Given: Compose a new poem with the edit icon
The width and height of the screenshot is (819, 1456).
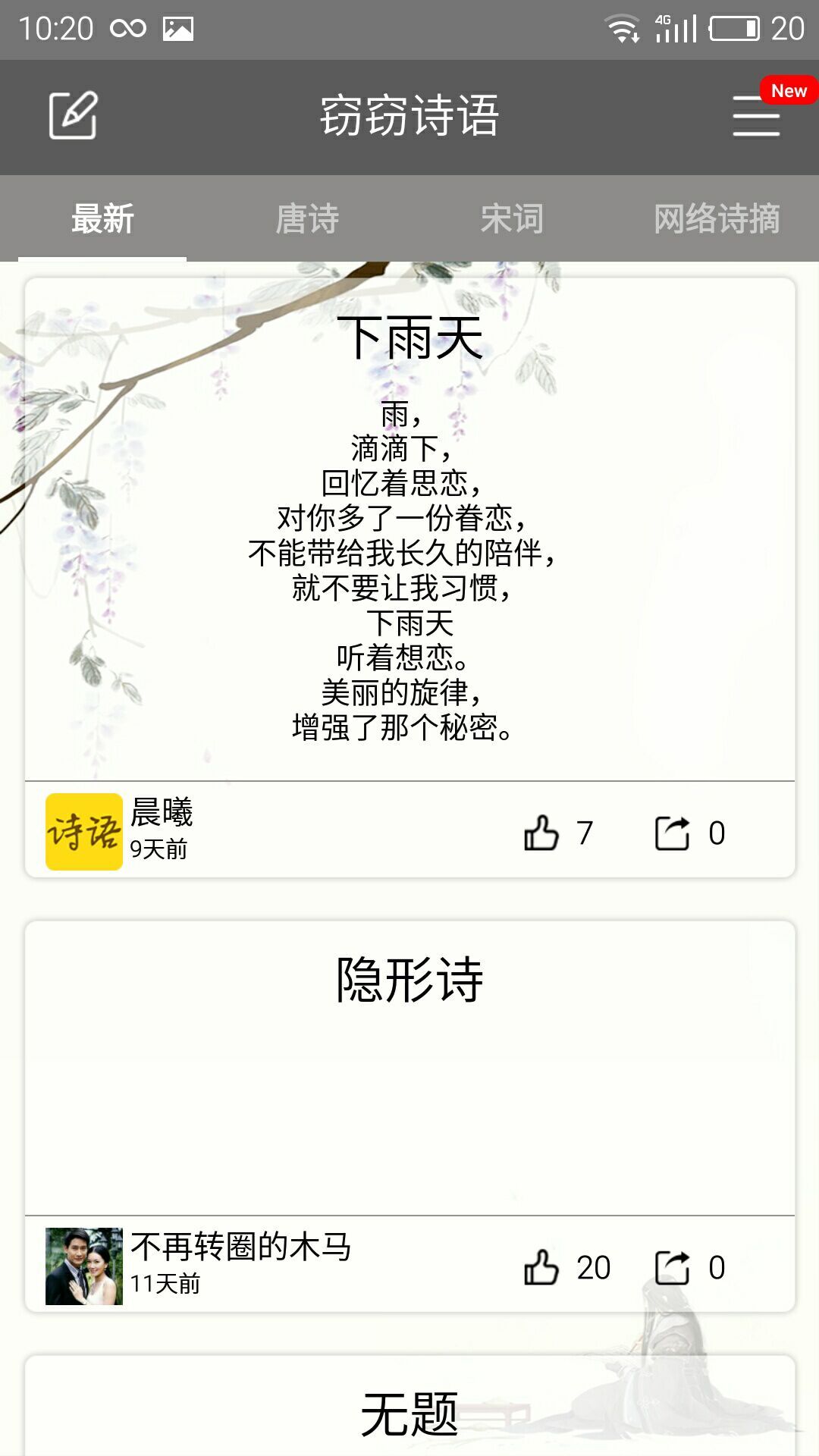Looking at the screenshot, I should point(73,116).
